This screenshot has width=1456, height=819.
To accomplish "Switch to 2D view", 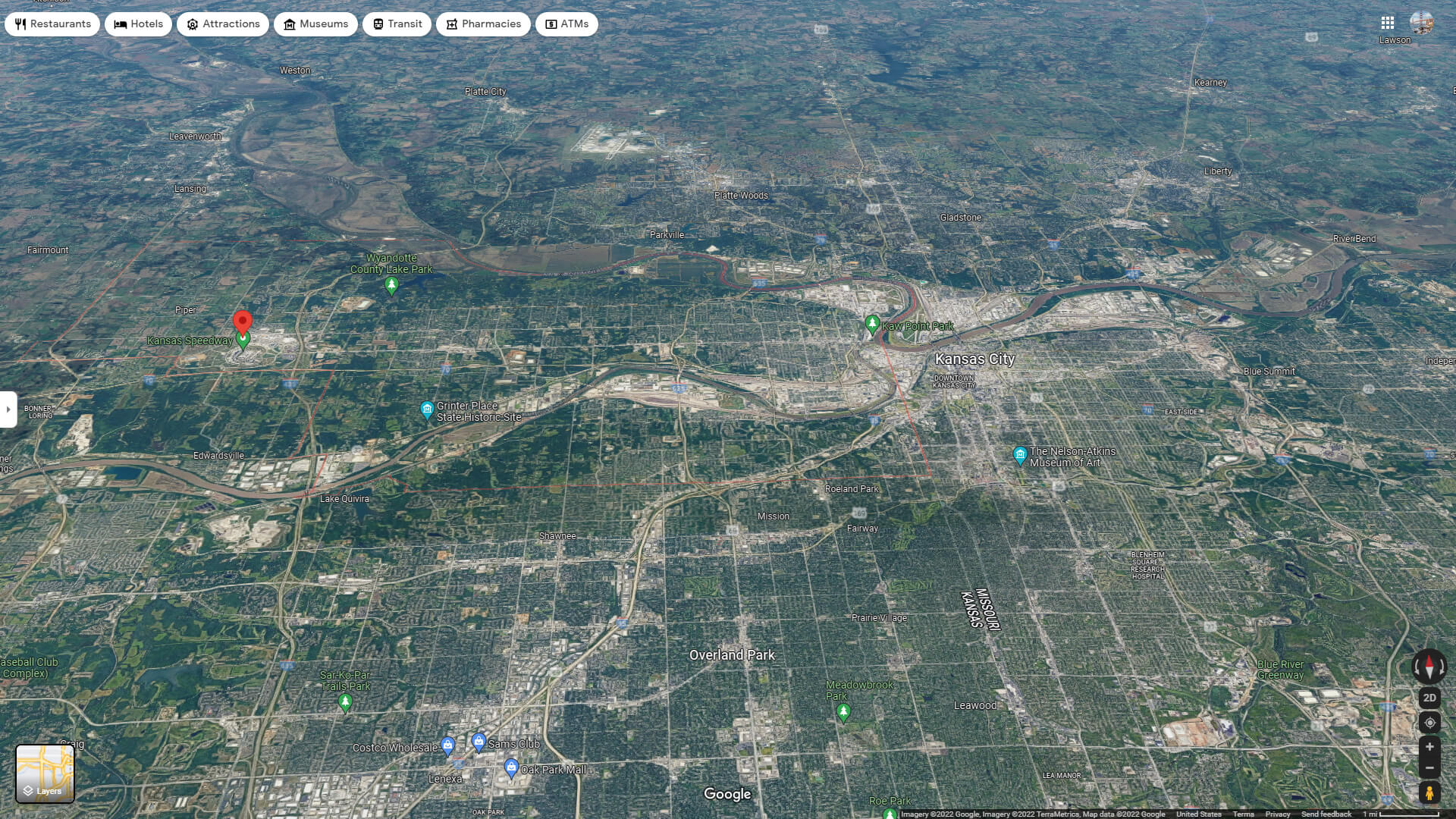I will 1429,698.
